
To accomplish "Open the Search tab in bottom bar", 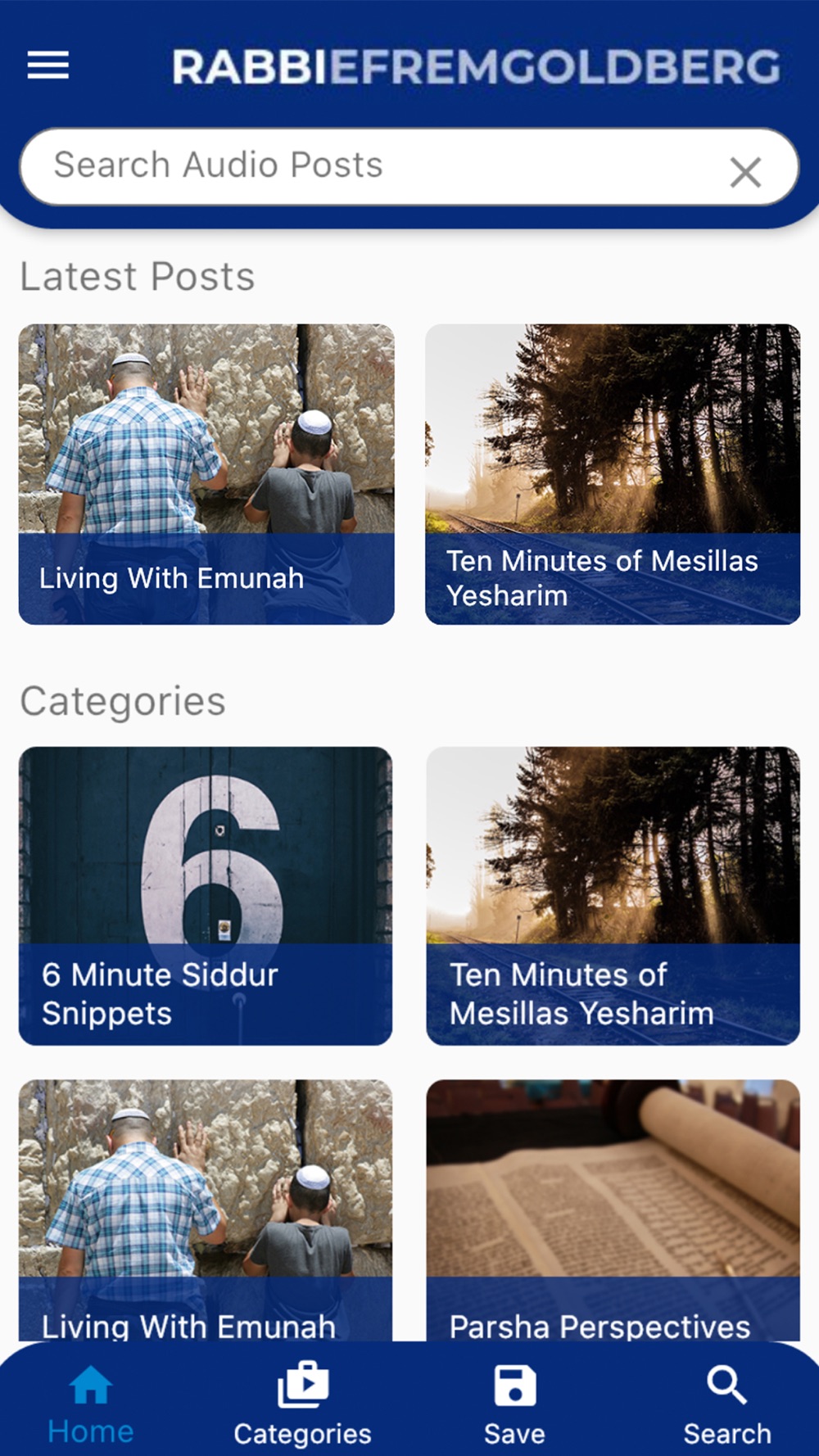I will [726, 1404].
